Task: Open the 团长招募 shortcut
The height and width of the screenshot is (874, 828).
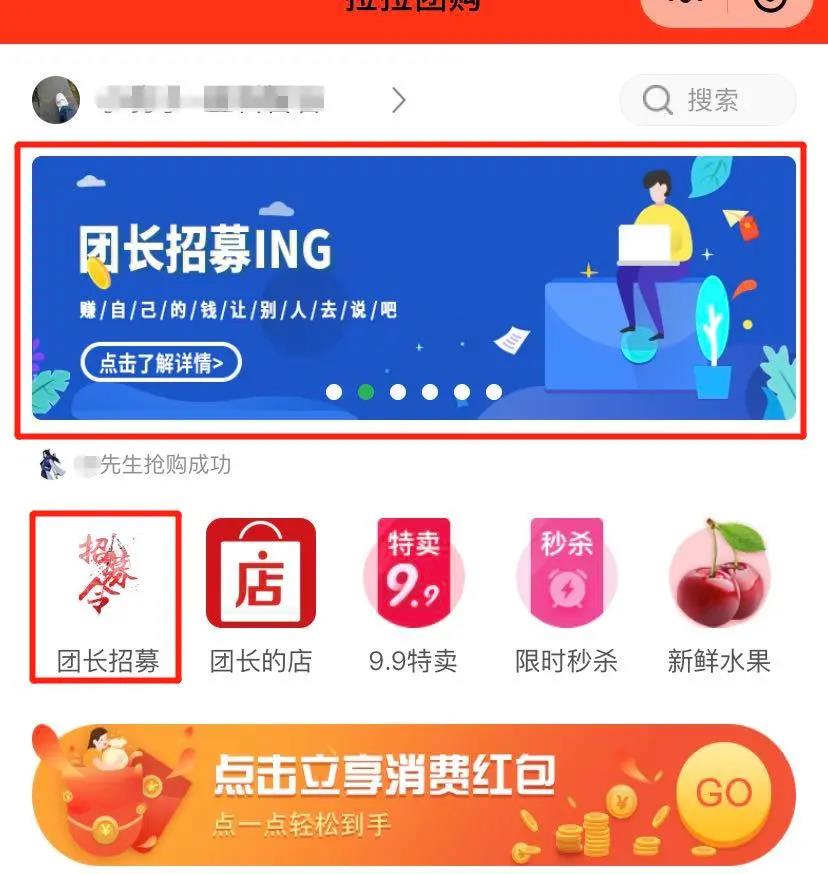Action: point(107,596)
